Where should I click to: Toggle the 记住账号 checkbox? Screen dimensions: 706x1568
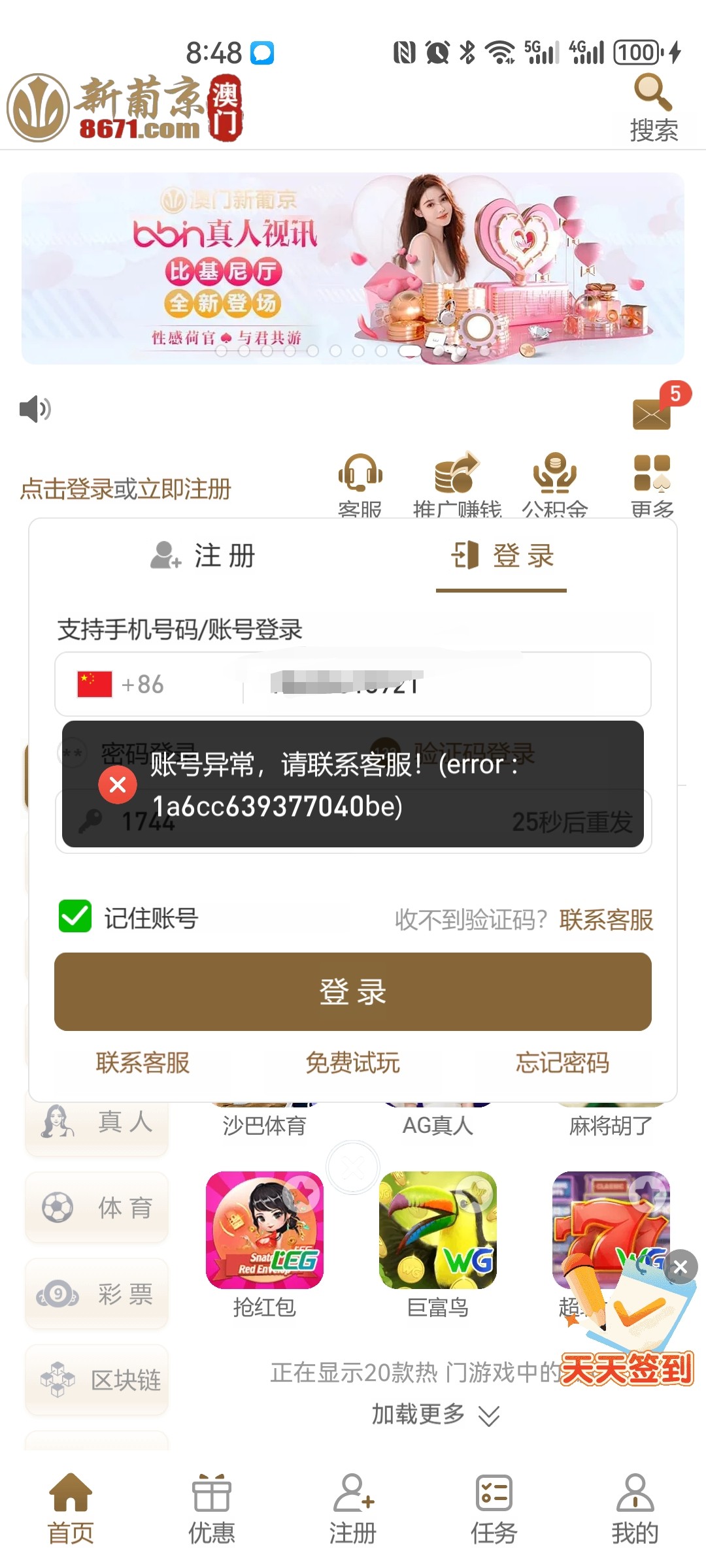click(75, 916)
